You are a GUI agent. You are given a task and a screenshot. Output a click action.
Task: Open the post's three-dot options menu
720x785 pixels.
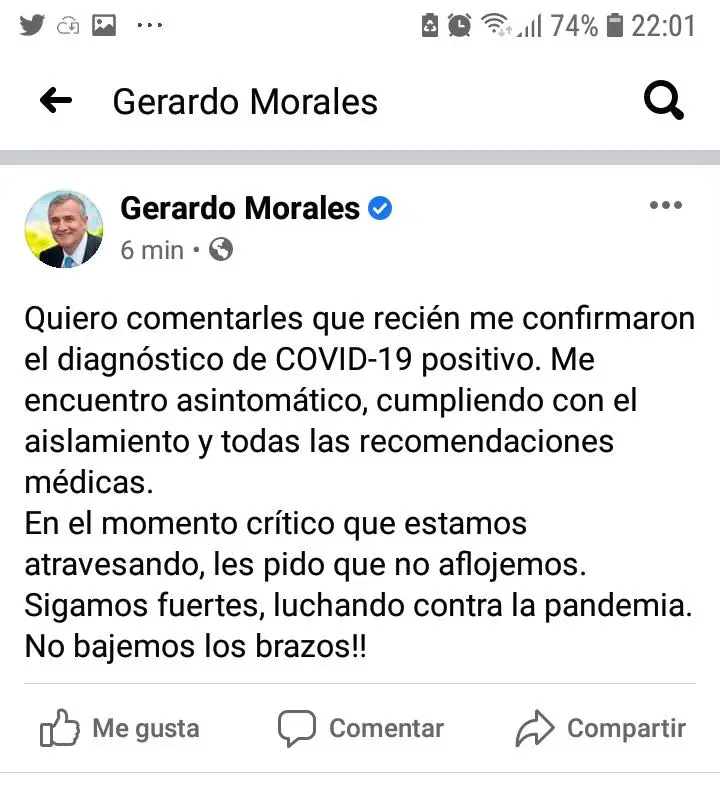tap(665, 206)
